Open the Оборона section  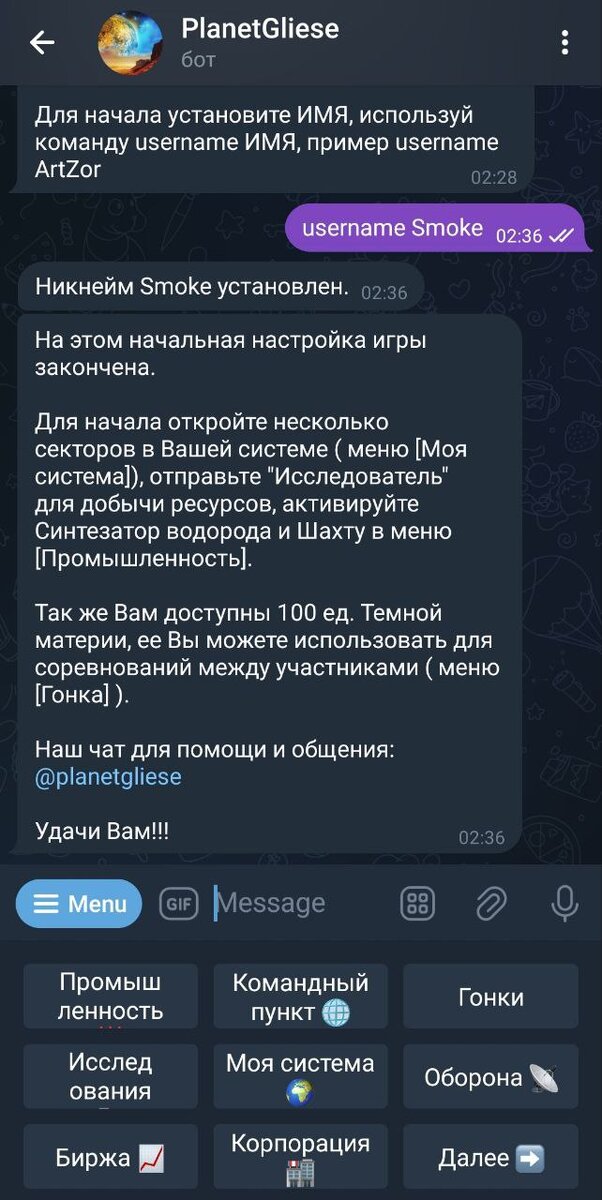(491, 1076)
